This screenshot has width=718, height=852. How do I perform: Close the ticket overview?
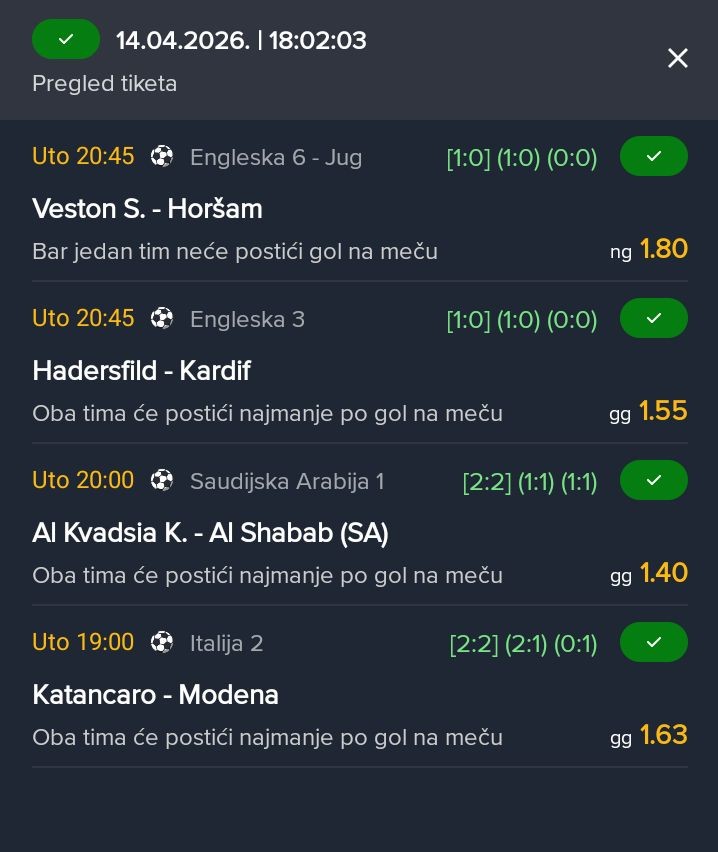coord(678,59)
